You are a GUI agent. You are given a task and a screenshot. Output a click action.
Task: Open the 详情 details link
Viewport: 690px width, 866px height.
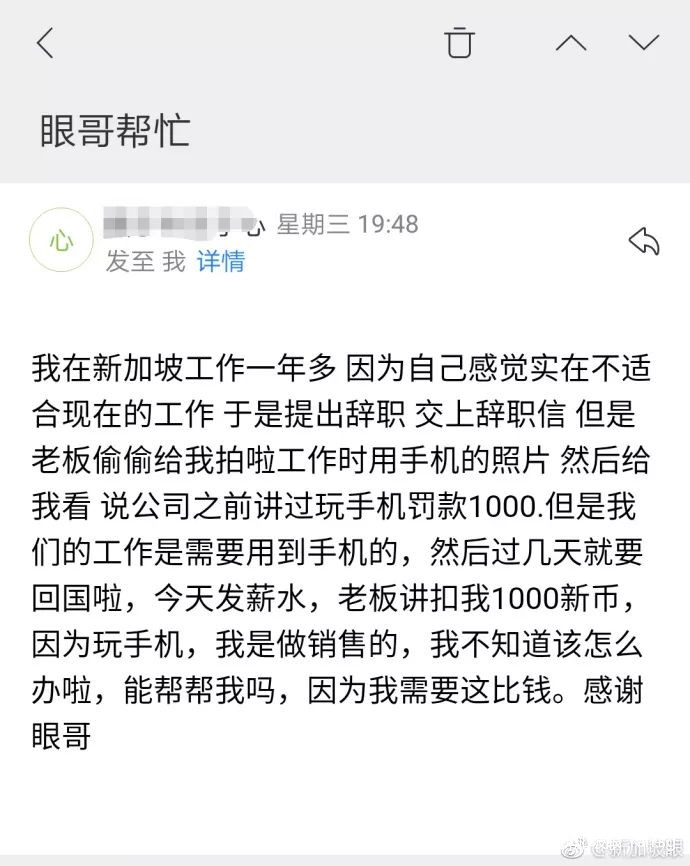[x=221, y=262]
